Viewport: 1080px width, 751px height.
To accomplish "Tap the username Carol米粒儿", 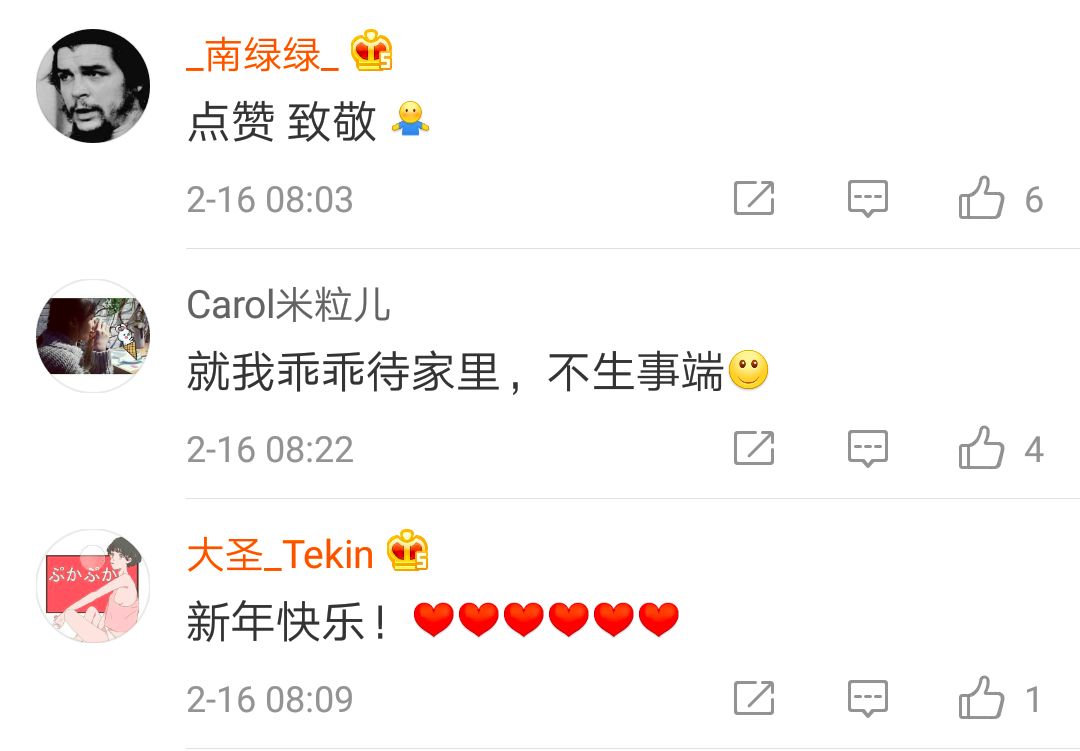I will tap(288, 305).
